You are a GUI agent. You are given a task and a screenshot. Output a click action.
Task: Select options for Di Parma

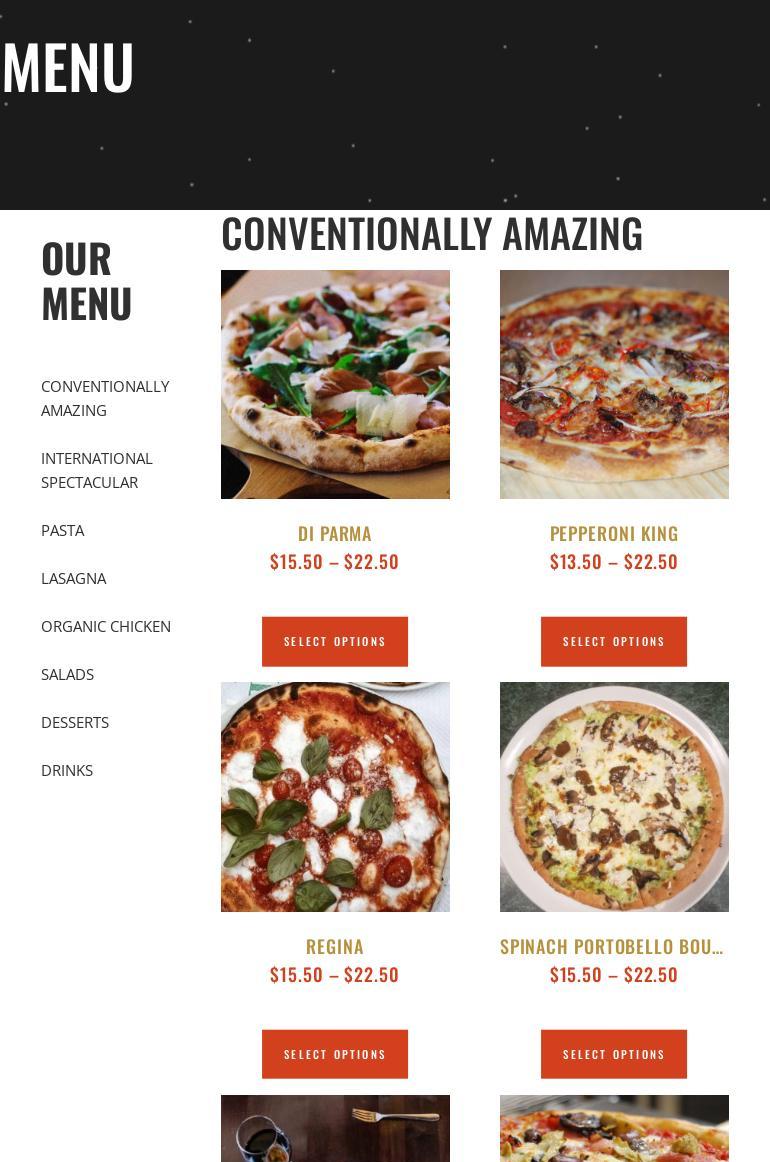(x=335, y=641)
